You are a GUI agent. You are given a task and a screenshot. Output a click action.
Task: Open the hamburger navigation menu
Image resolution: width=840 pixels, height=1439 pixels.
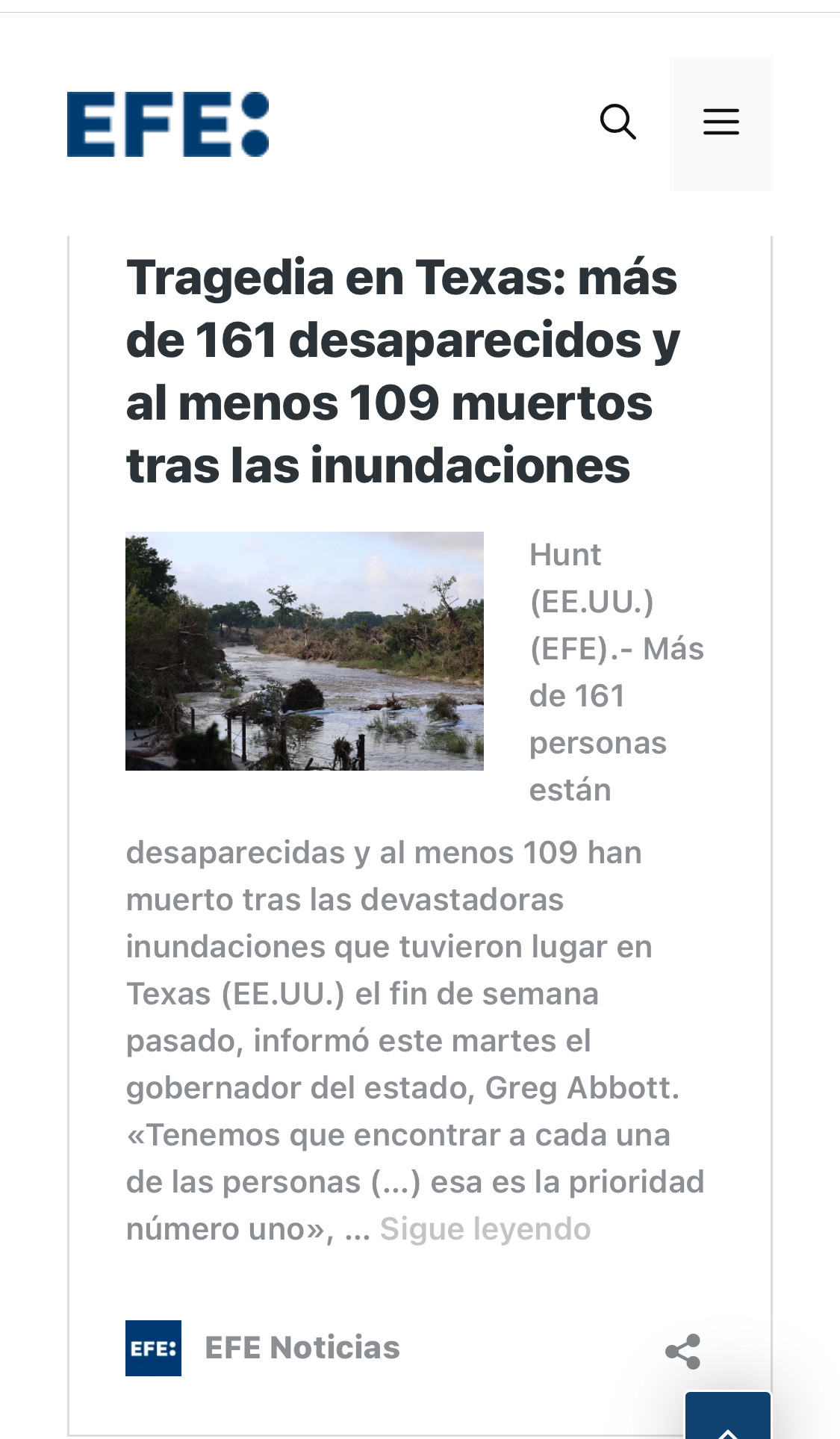click(x=721, y=122)
